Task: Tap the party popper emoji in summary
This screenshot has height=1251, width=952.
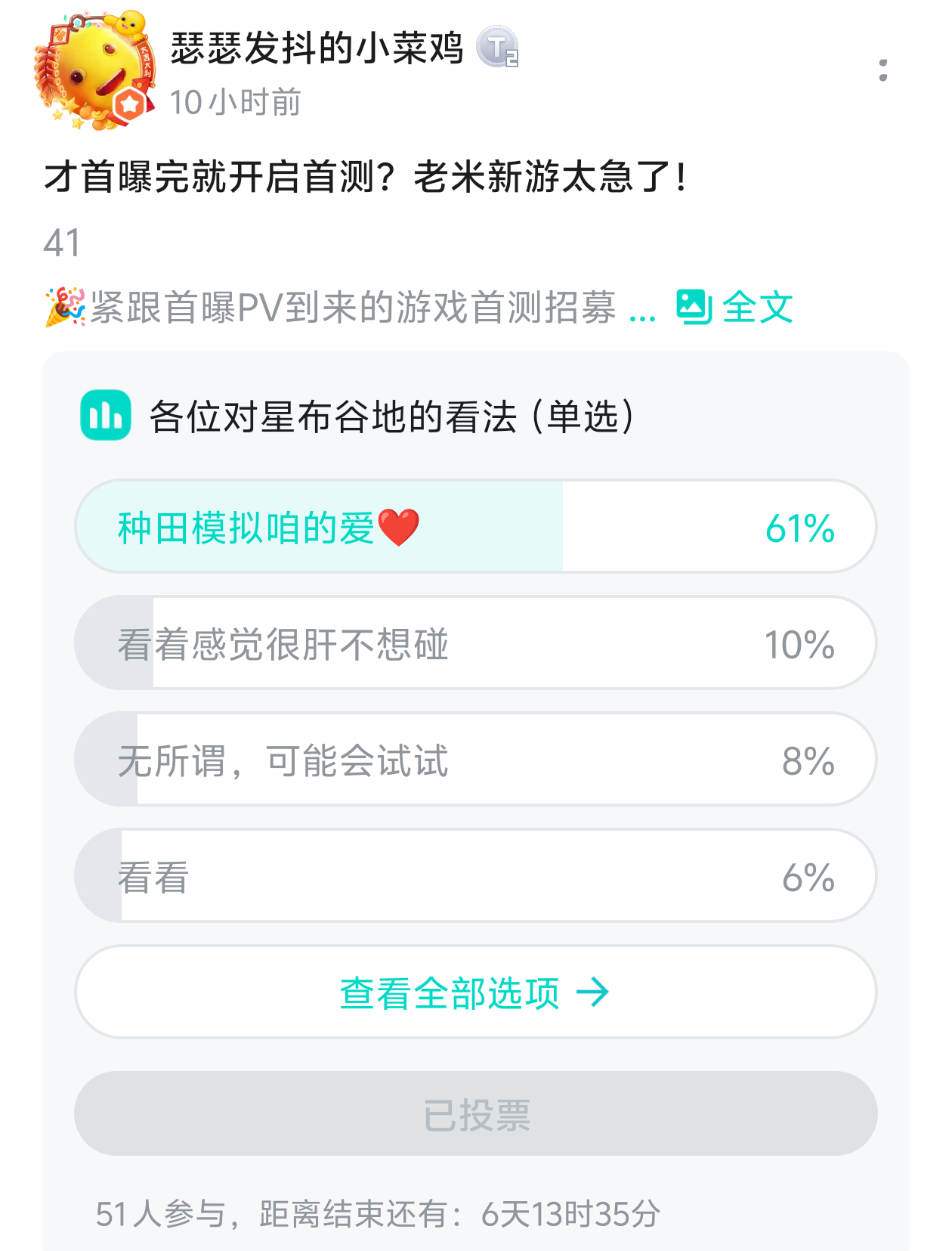Action: tap(64, 307)
